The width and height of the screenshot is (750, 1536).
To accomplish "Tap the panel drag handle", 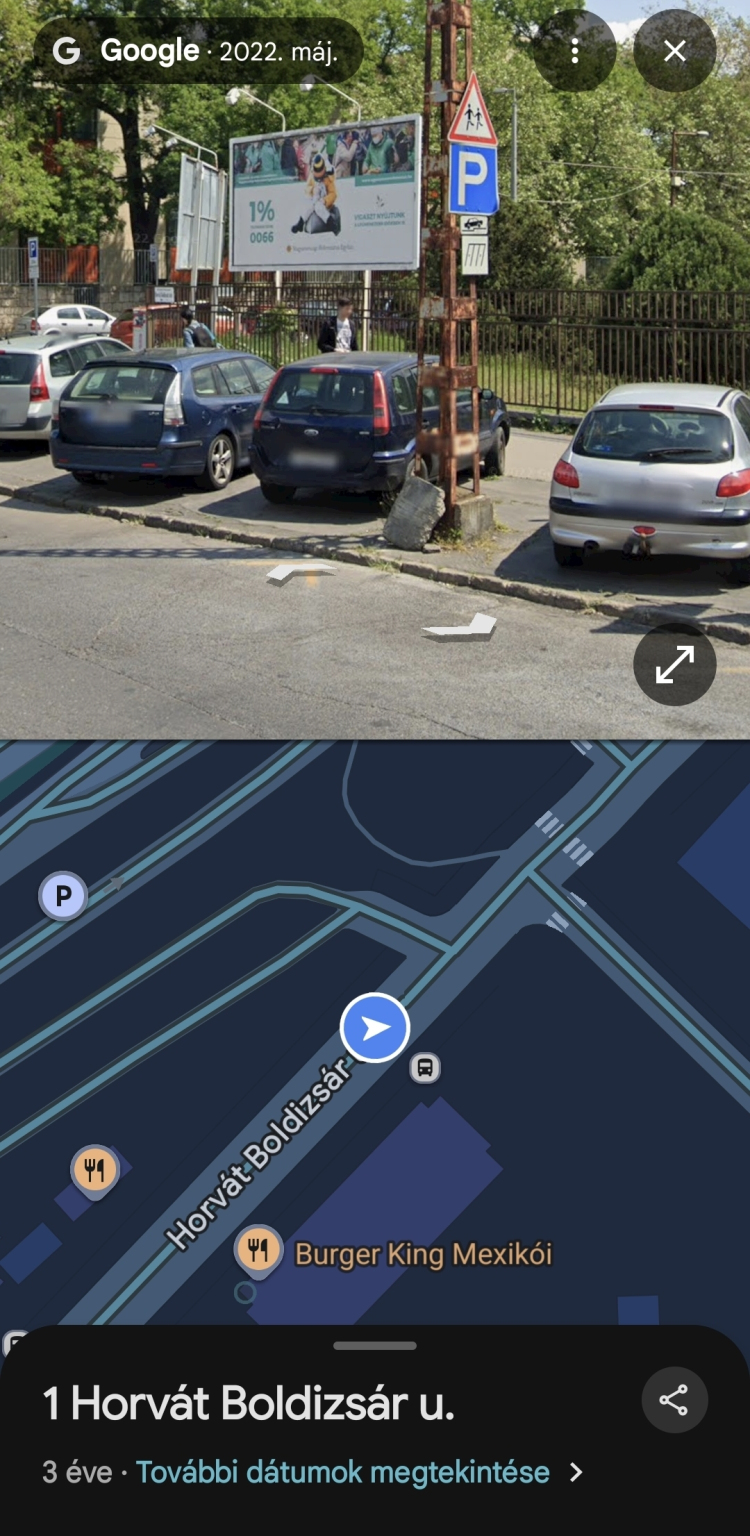I will point(375,1346).
